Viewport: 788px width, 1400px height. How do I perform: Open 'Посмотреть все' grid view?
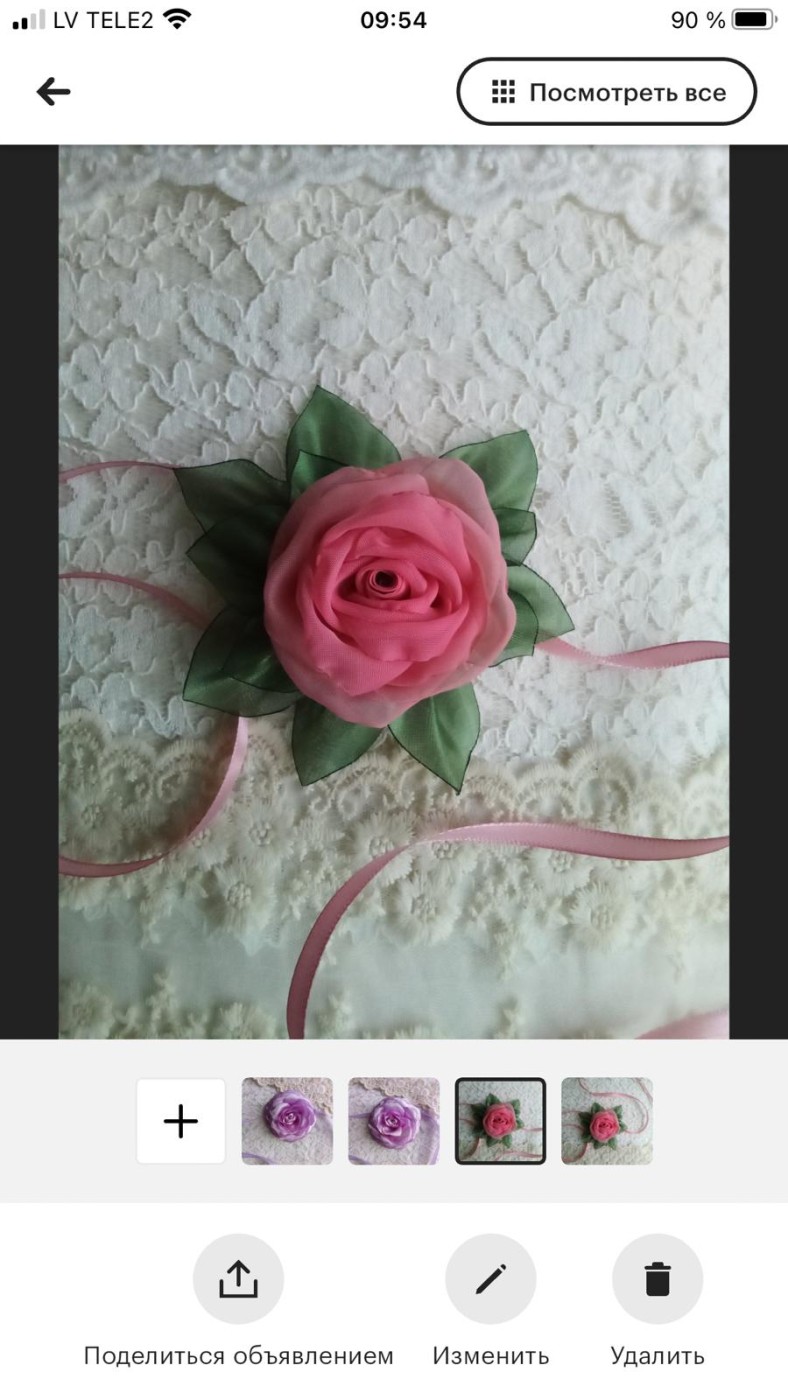(x=607, y=92)
